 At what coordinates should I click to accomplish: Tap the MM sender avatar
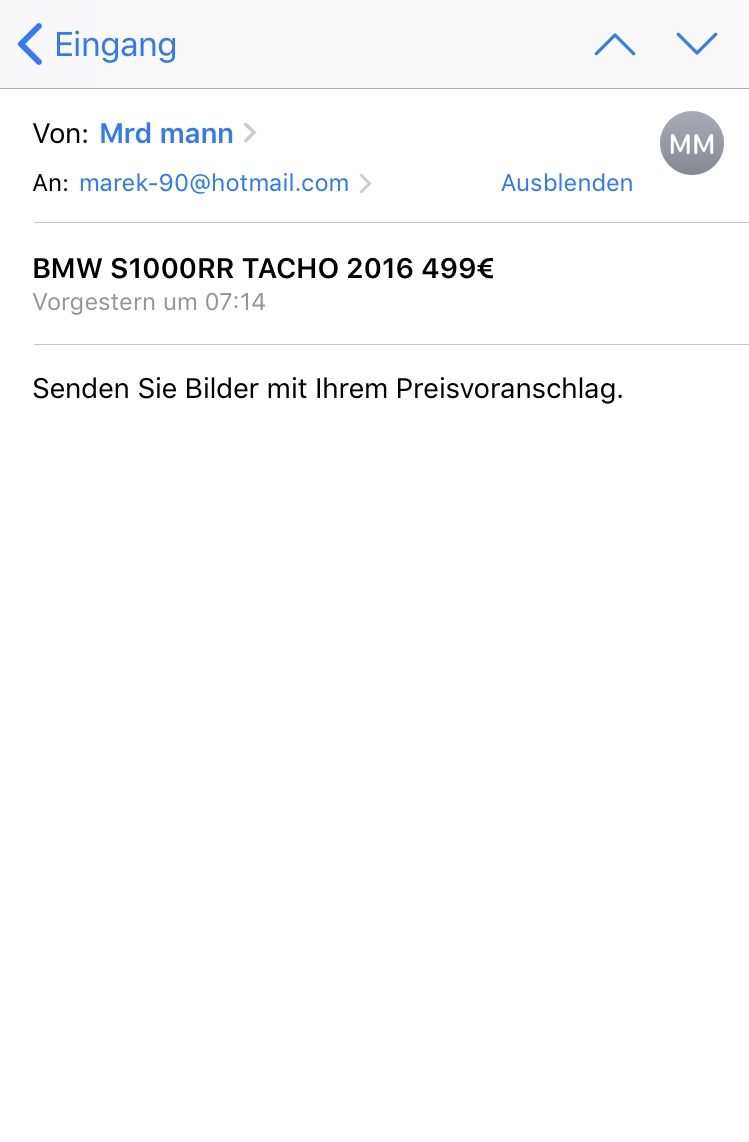click(691, 144)
